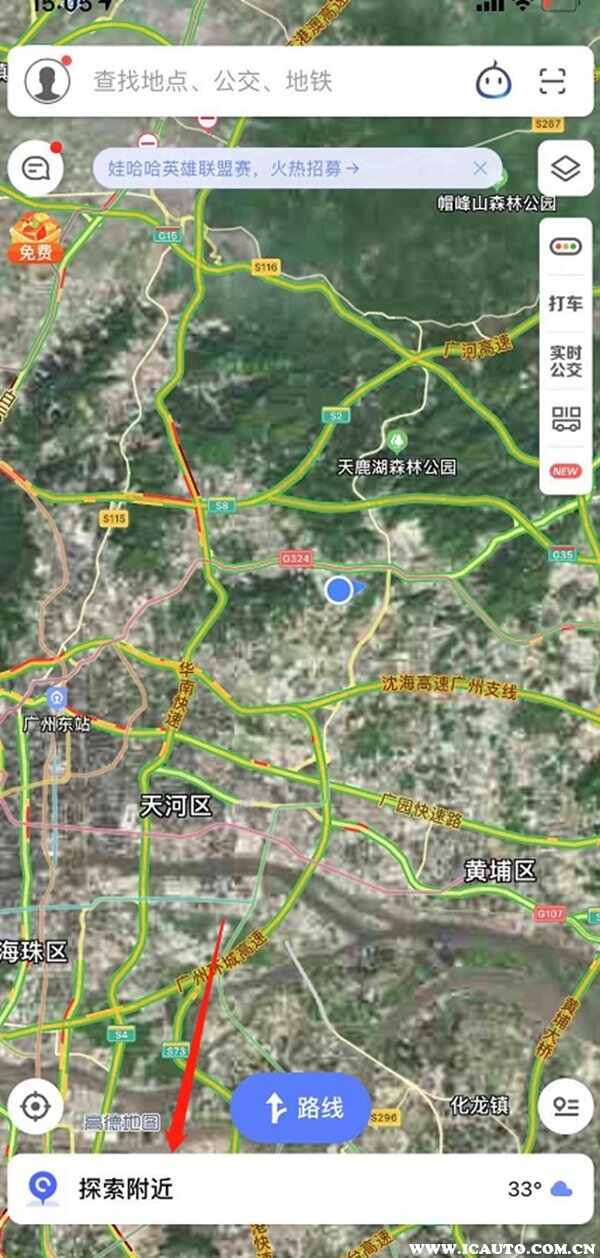Open the profile avatar
600x1258 pixels.
[47, 81]
